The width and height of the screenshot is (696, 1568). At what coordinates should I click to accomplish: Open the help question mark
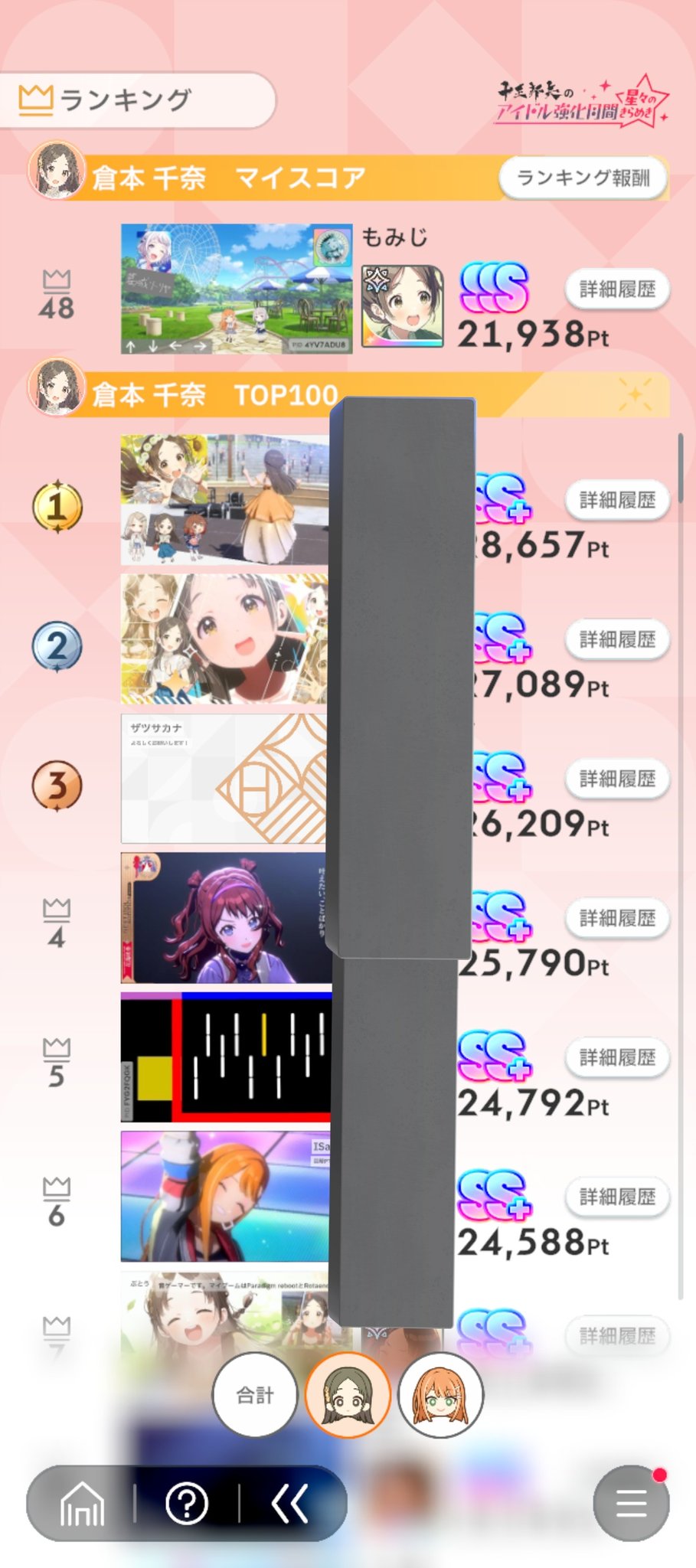click(187, 1504)
